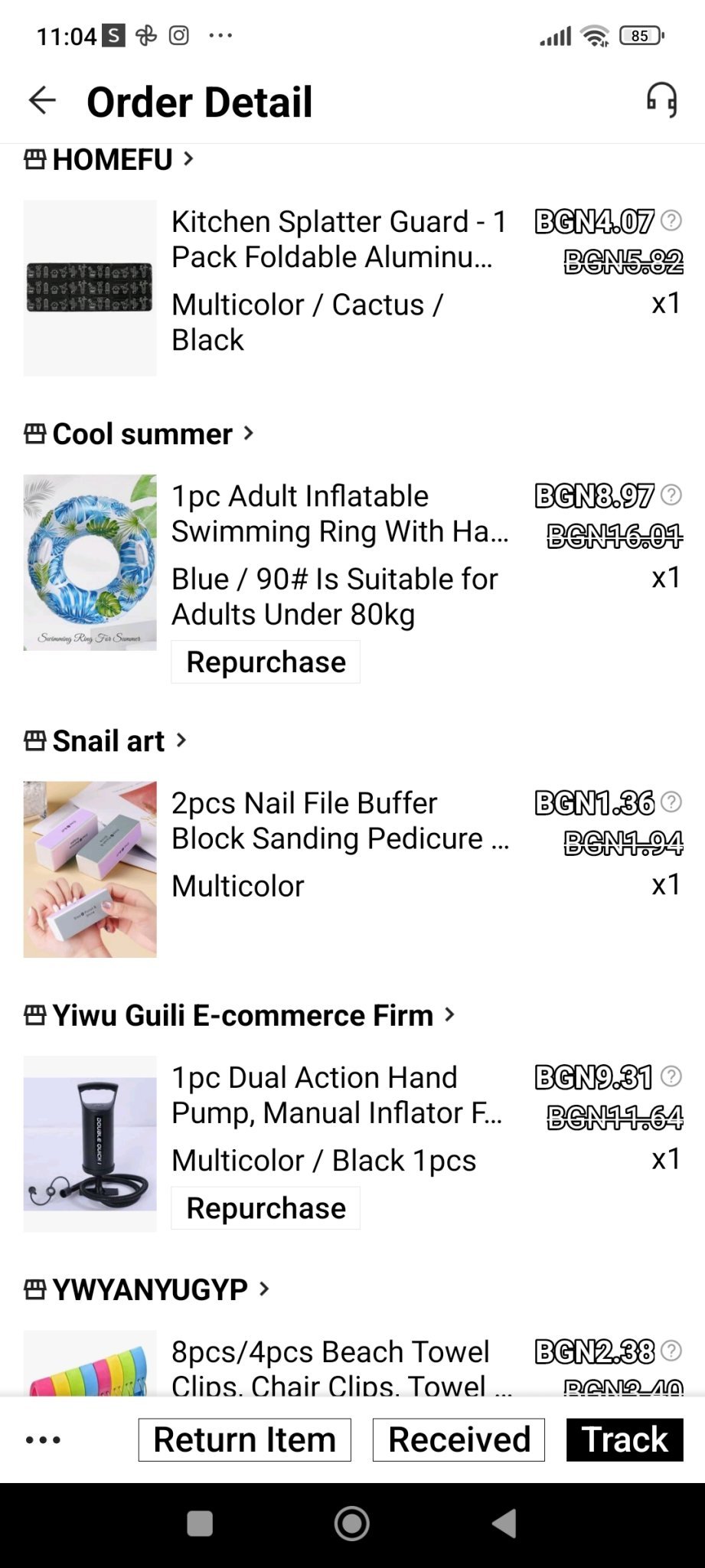Confirm the order as Received

[459, 1440]
